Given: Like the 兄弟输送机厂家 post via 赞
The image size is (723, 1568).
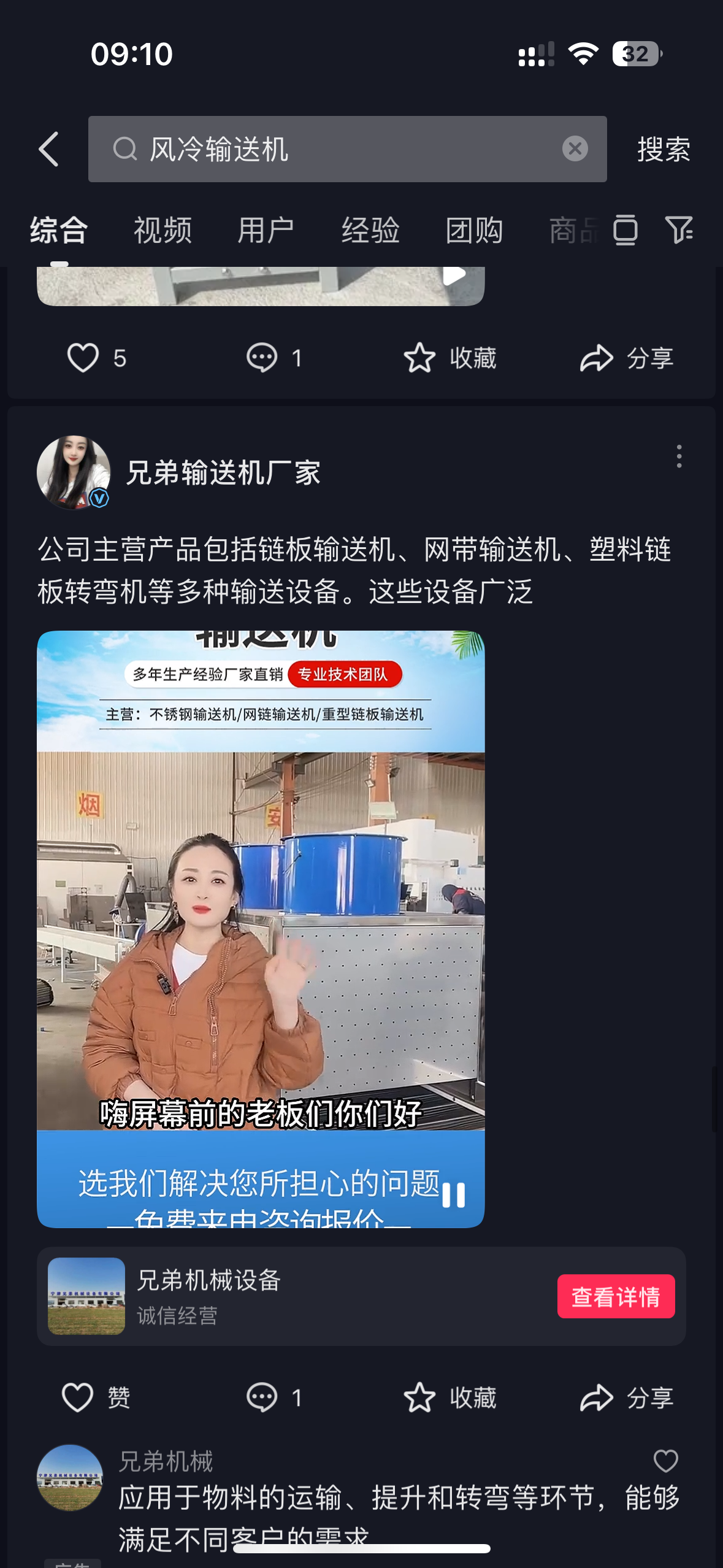Looking at the screenshot, I should [78, 1397].
